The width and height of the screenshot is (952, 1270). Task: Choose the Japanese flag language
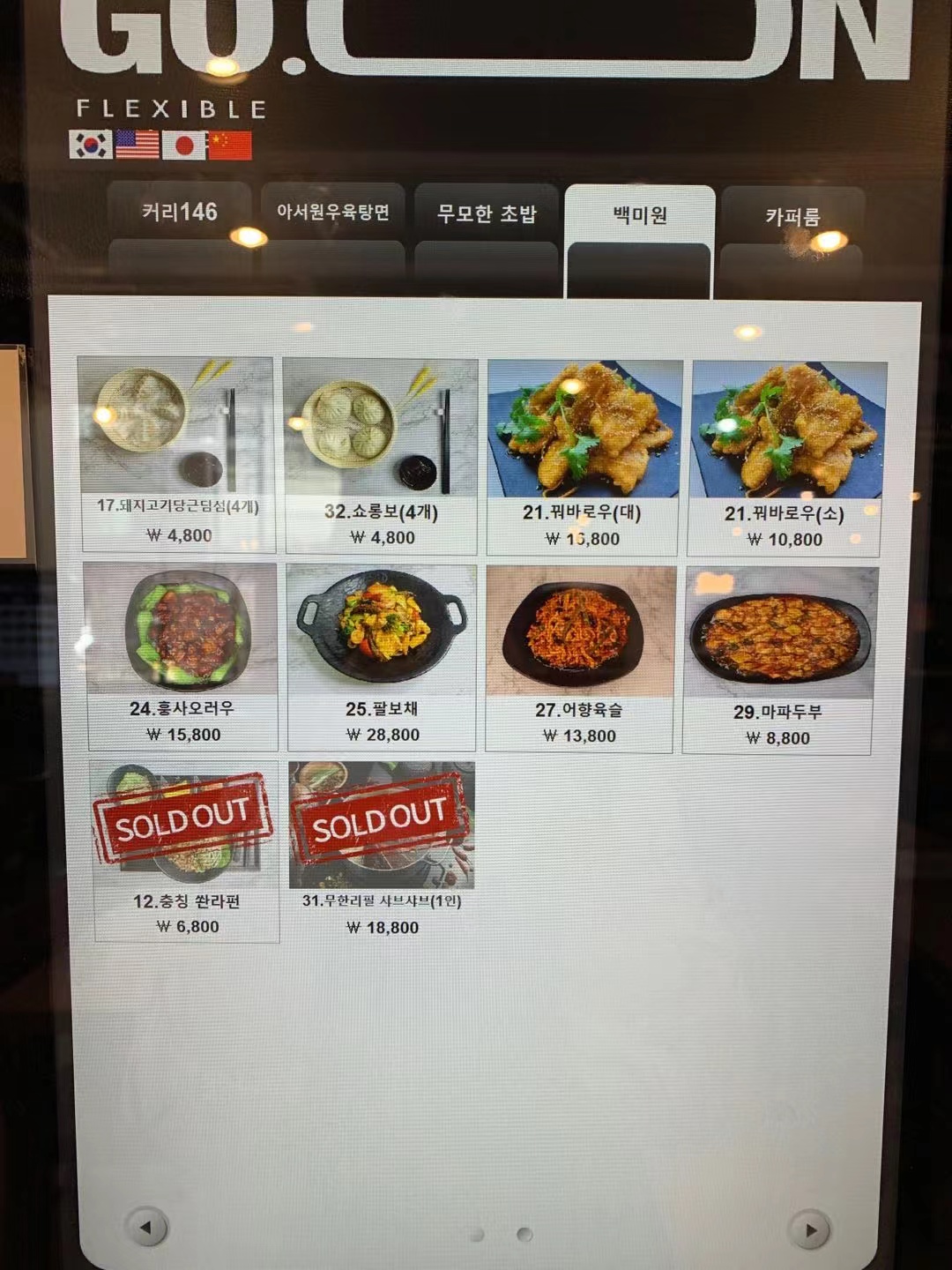[184, 146]
